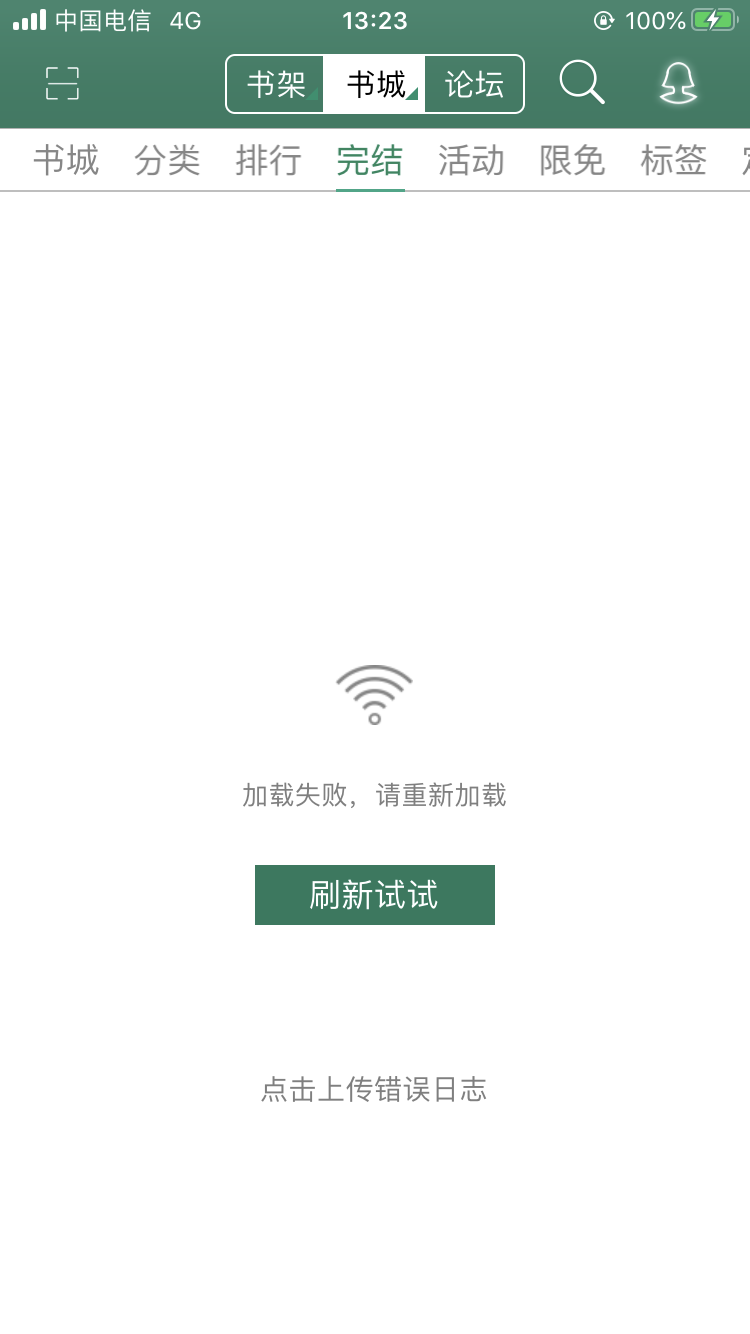
Task: Switch to the 论坛 segment
Action: (474, 84)
